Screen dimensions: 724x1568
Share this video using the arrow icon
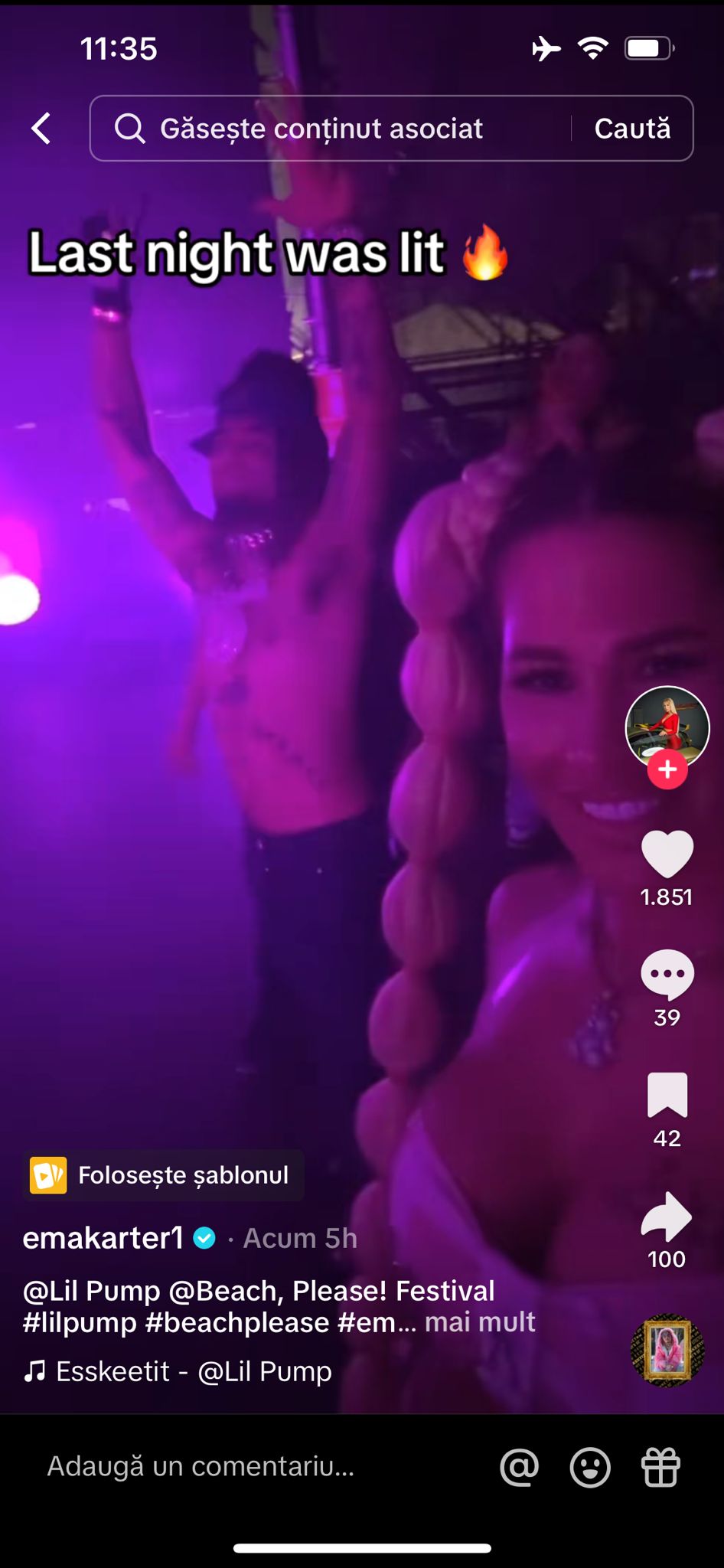[667, 1216]
